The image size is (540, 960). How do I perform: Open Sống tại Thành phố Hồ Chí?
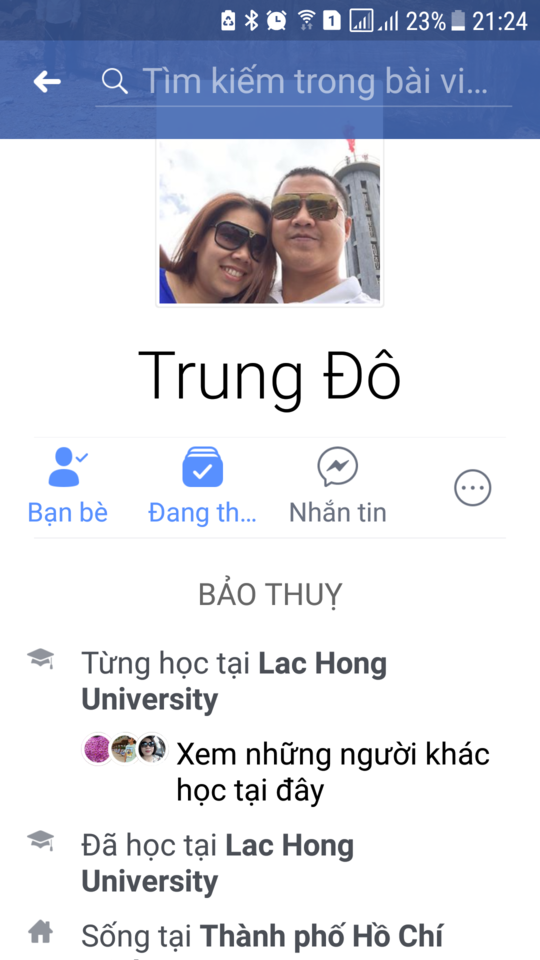[x=262, y=936]
